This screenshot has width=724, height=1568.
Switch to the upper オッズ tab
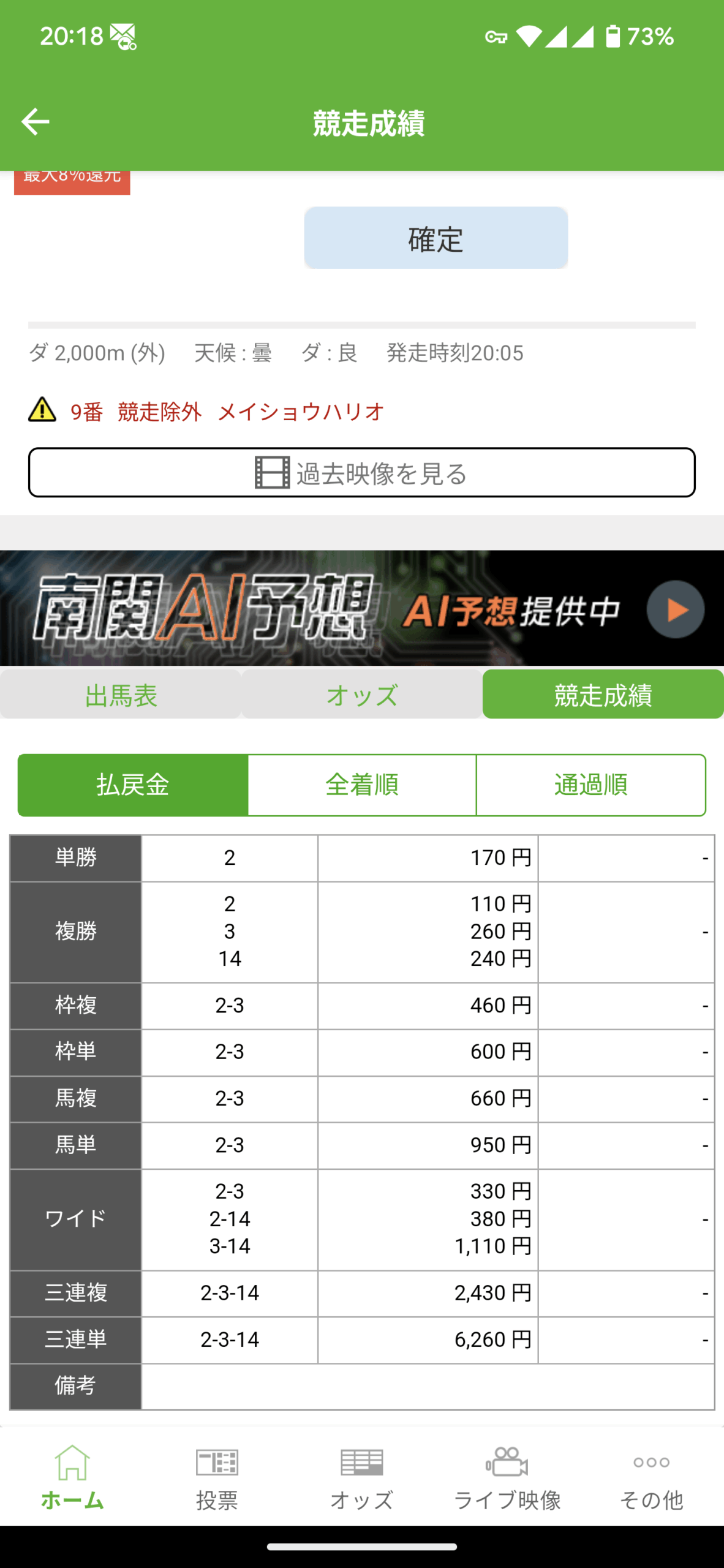(361, 695)
